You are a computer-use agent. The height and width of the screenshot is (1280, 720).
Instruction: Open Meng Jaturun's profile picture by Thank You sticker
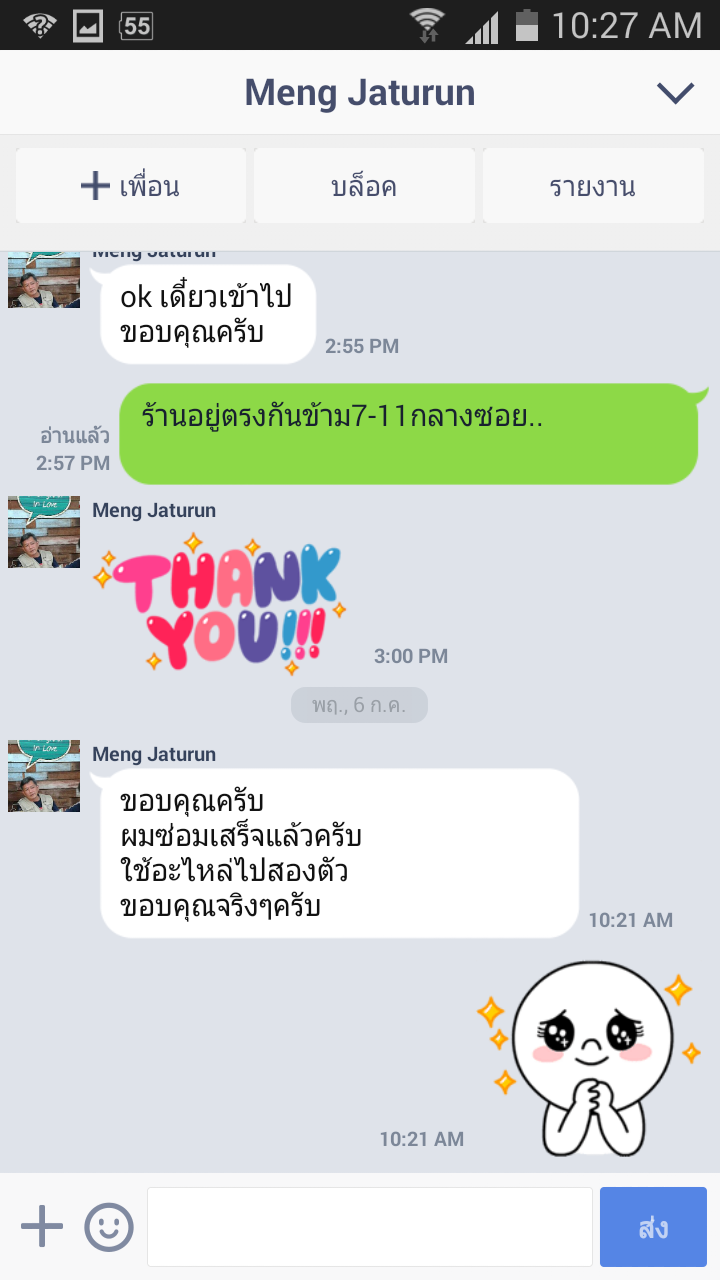[44, 532]
